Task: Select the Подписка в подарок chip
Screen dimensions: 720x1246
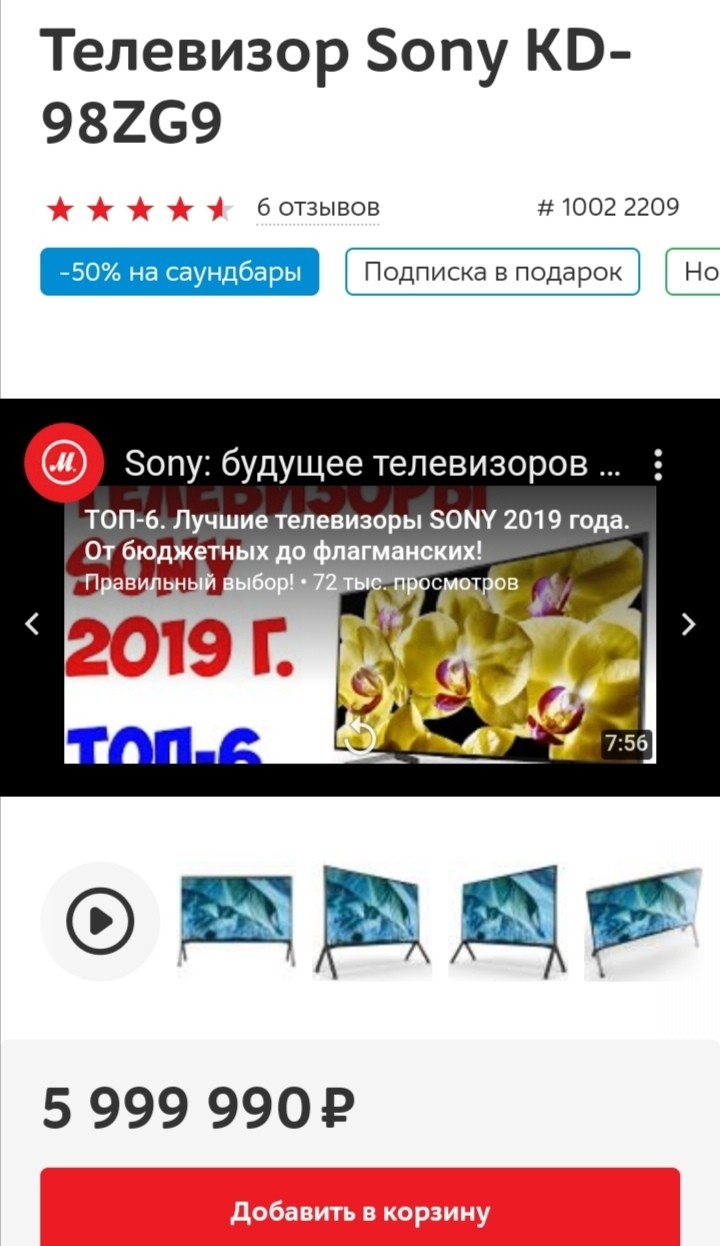Action: [492, 272]
